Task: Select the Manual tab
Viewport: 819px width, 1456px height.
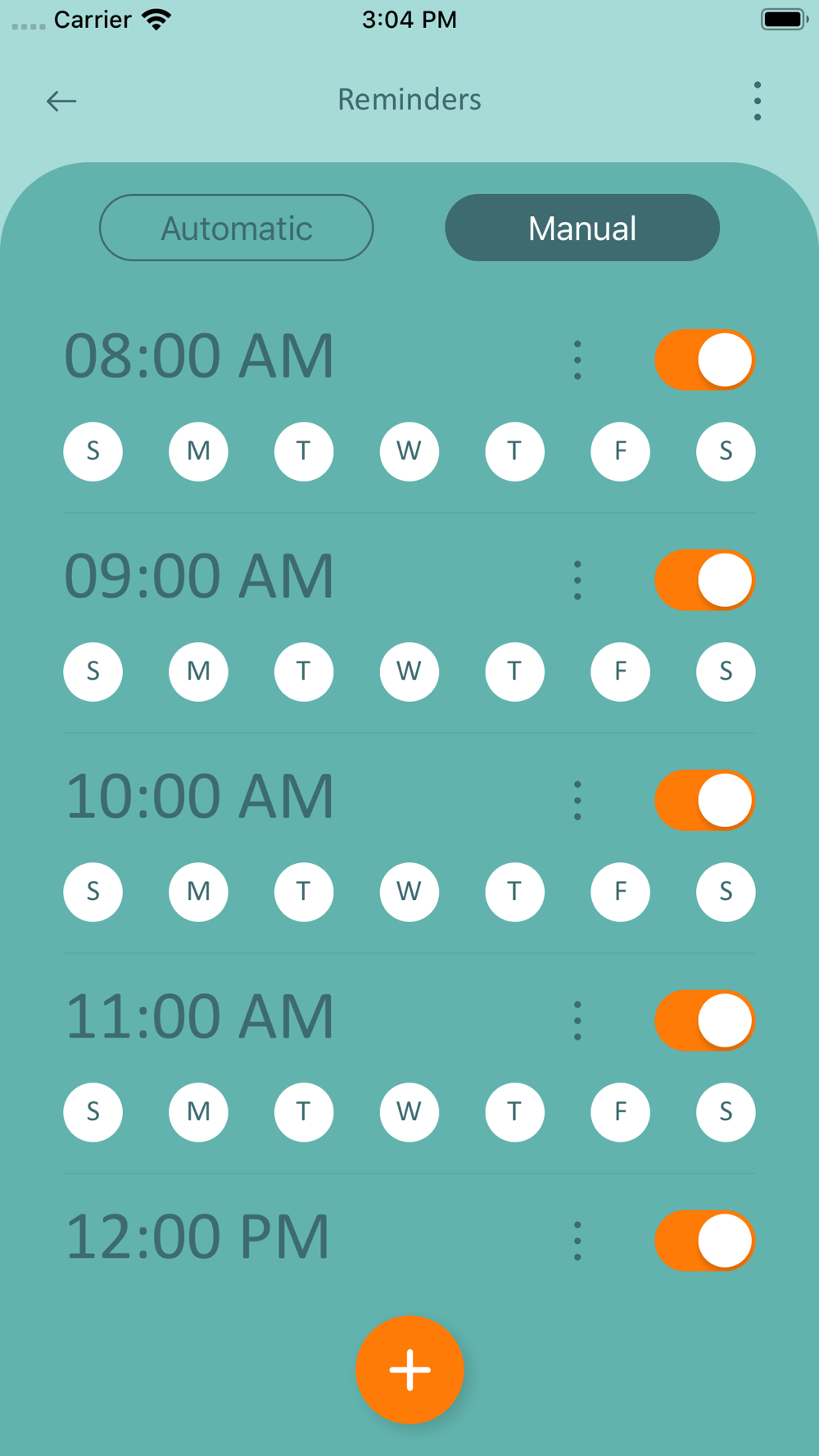Action: [x=582, y=228]
